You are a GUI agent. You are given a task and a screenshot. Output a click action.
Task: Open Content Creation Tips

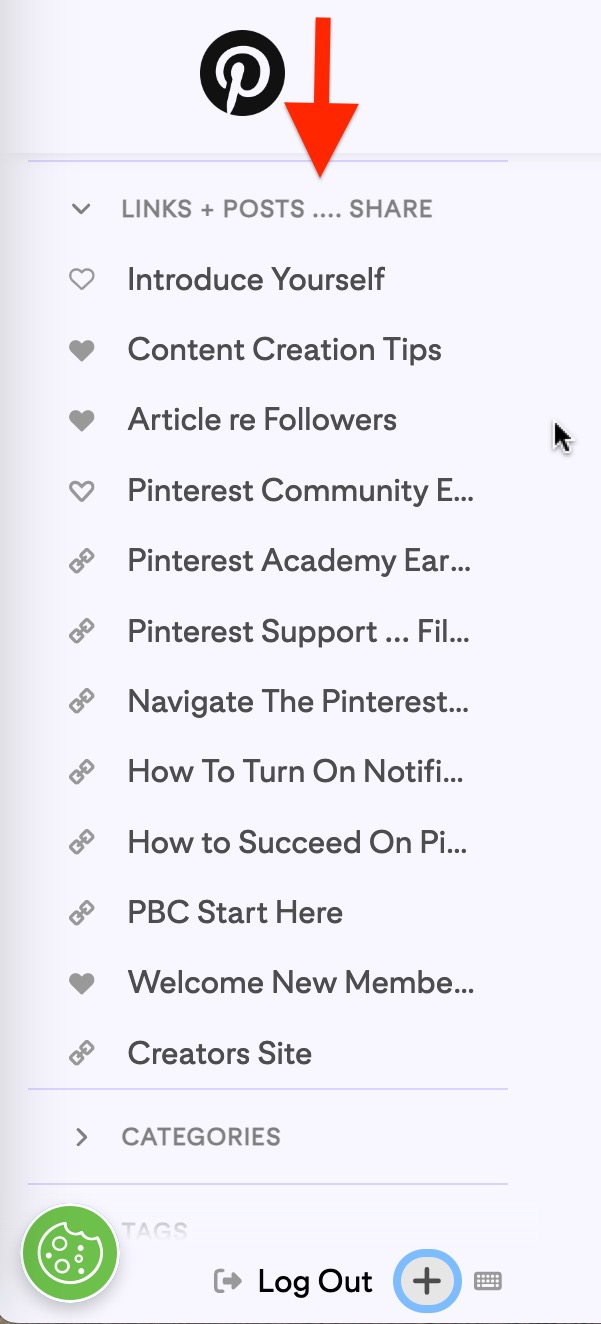[284, 350]
